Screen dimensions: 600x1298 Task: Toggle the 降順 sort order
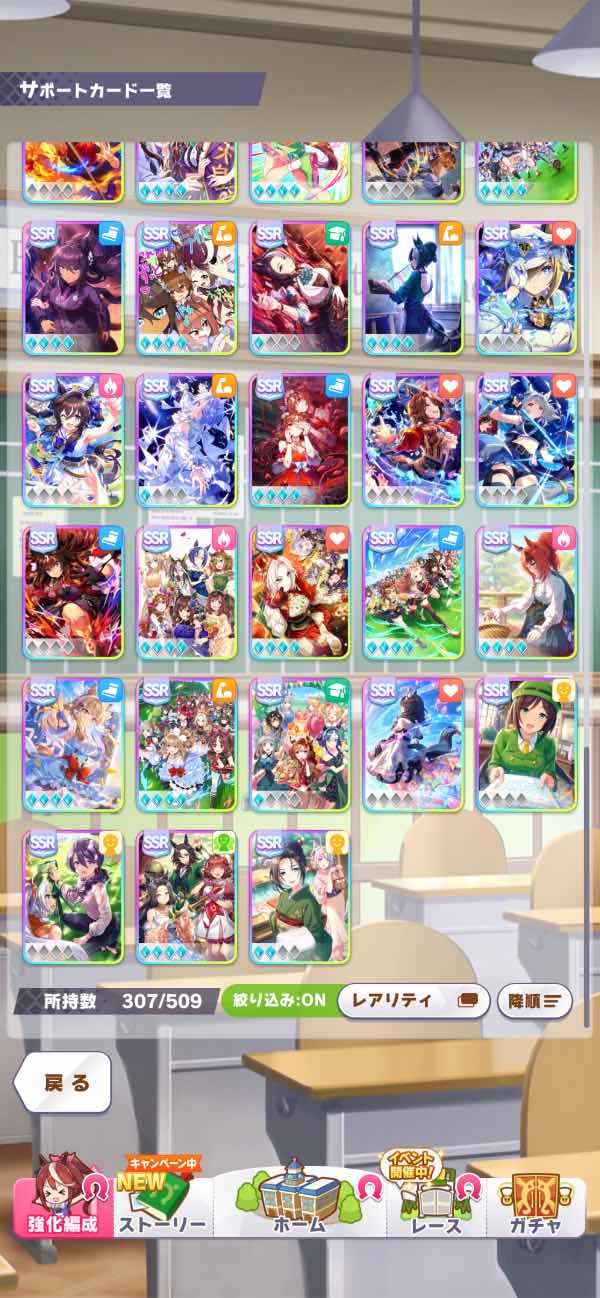pos(534,1000)
